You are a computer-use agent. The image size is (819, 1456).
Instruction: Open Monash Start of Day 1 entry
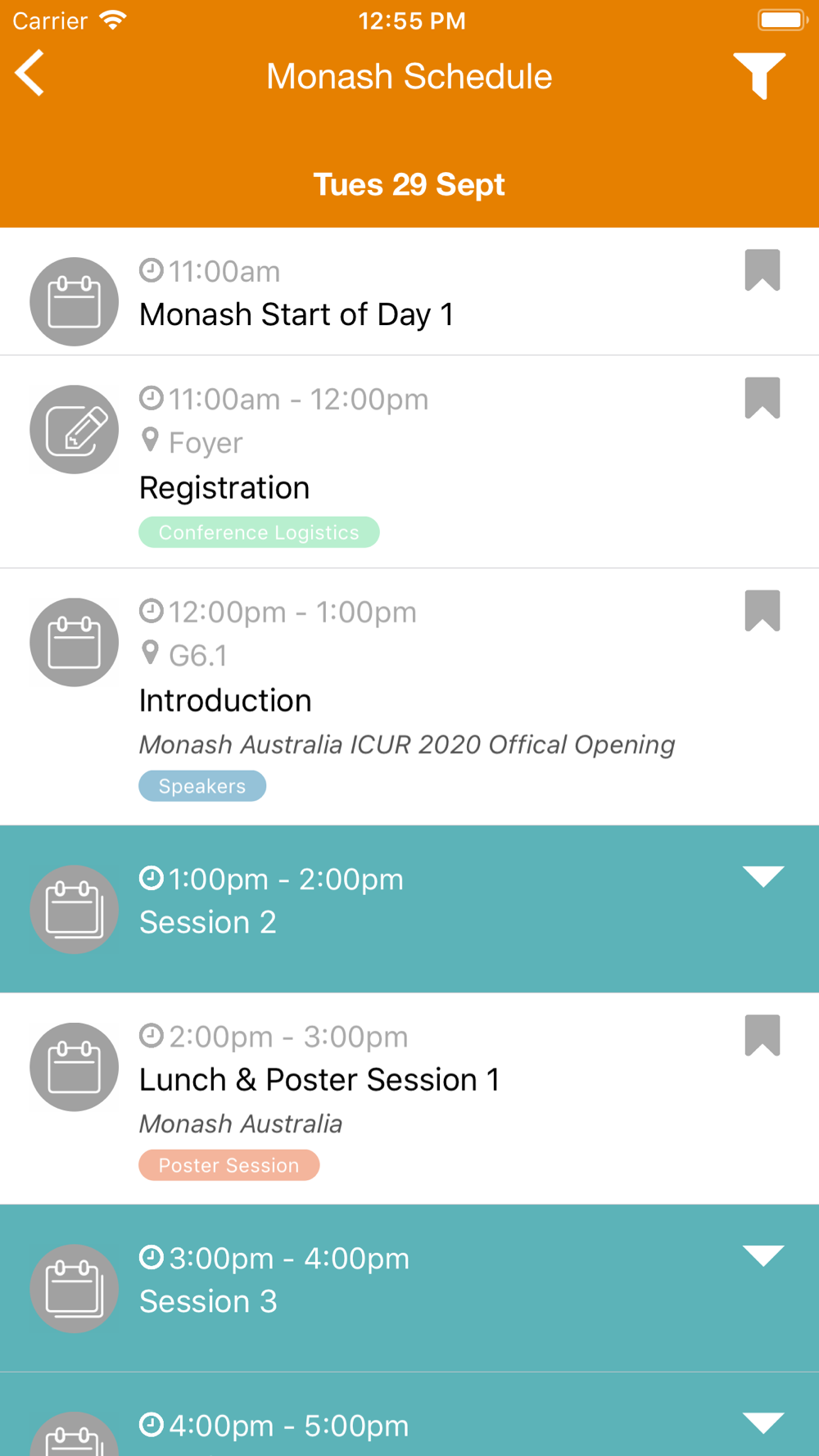tap(409, 292)
